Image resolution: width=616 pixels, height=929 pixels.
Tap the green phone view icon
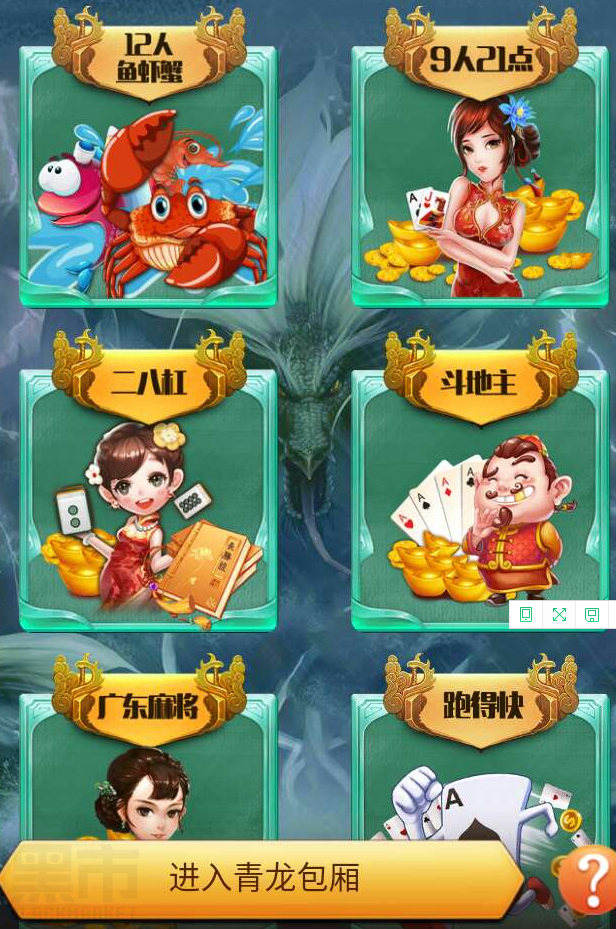[x=526, y=614]
